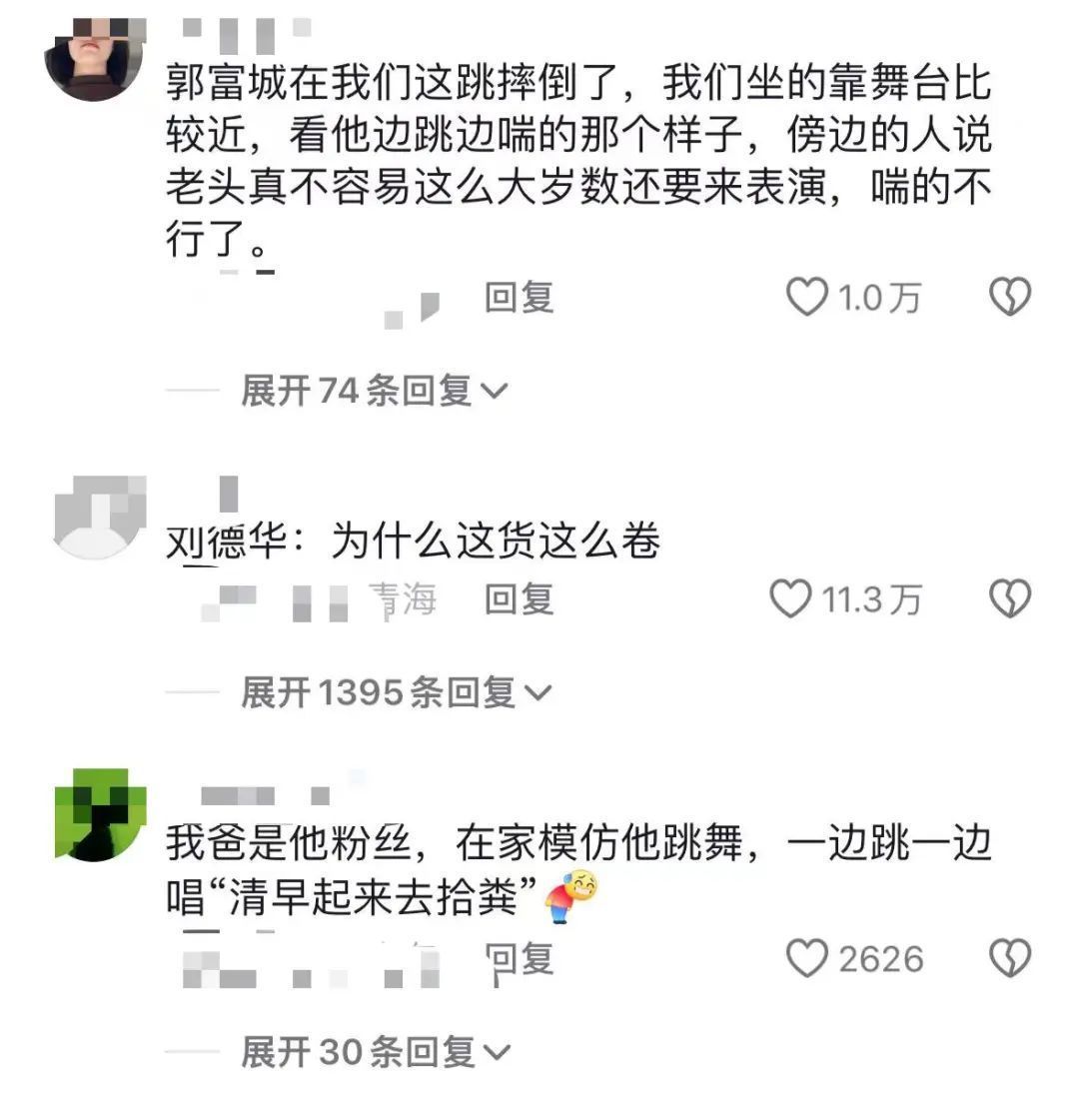Like the 刘德华 comment with 11.3万 likes

click(790, 599)
